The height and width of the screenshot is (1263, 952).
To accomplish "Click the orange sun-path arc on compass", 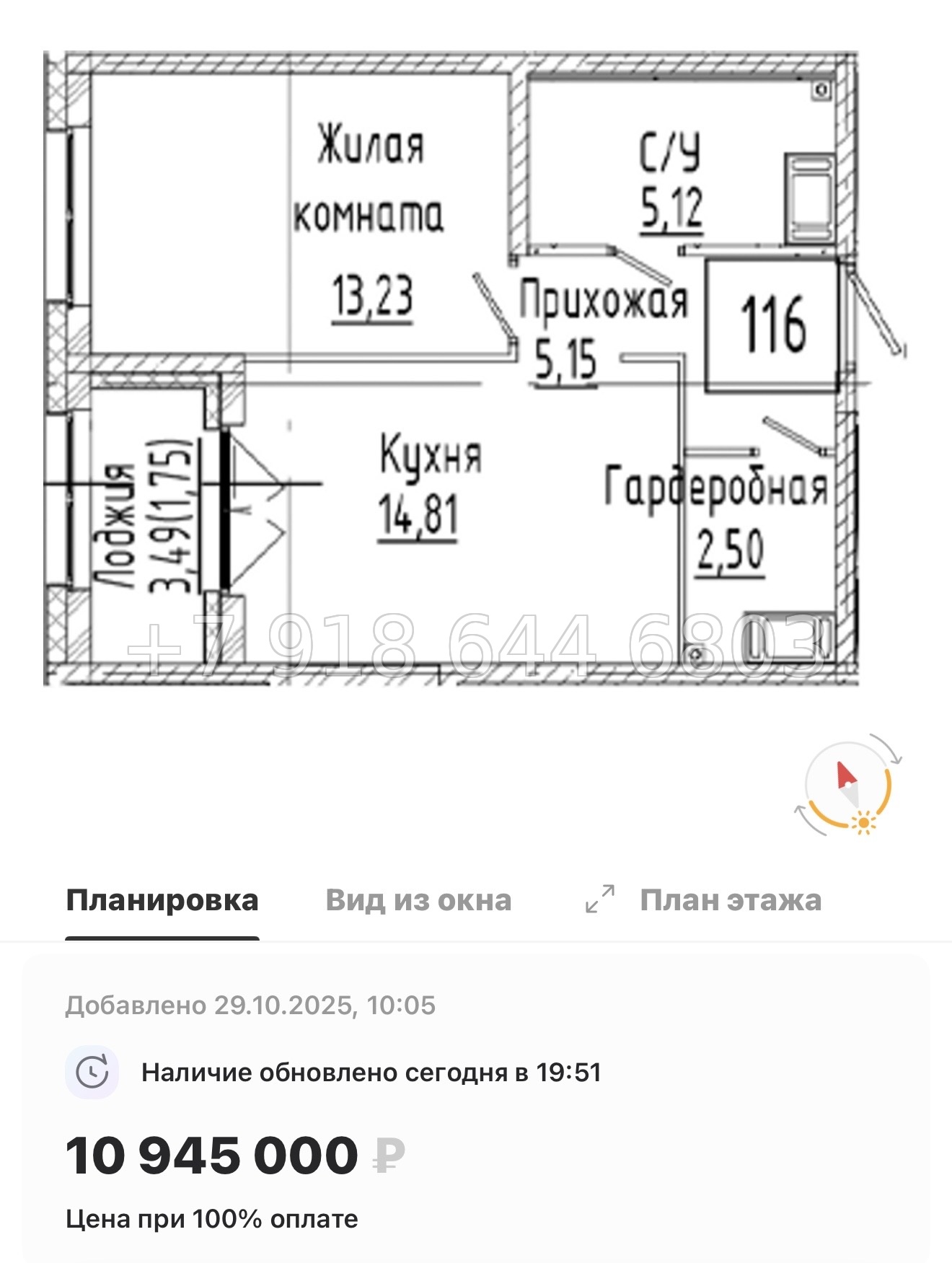I will [x=888, y=791].
